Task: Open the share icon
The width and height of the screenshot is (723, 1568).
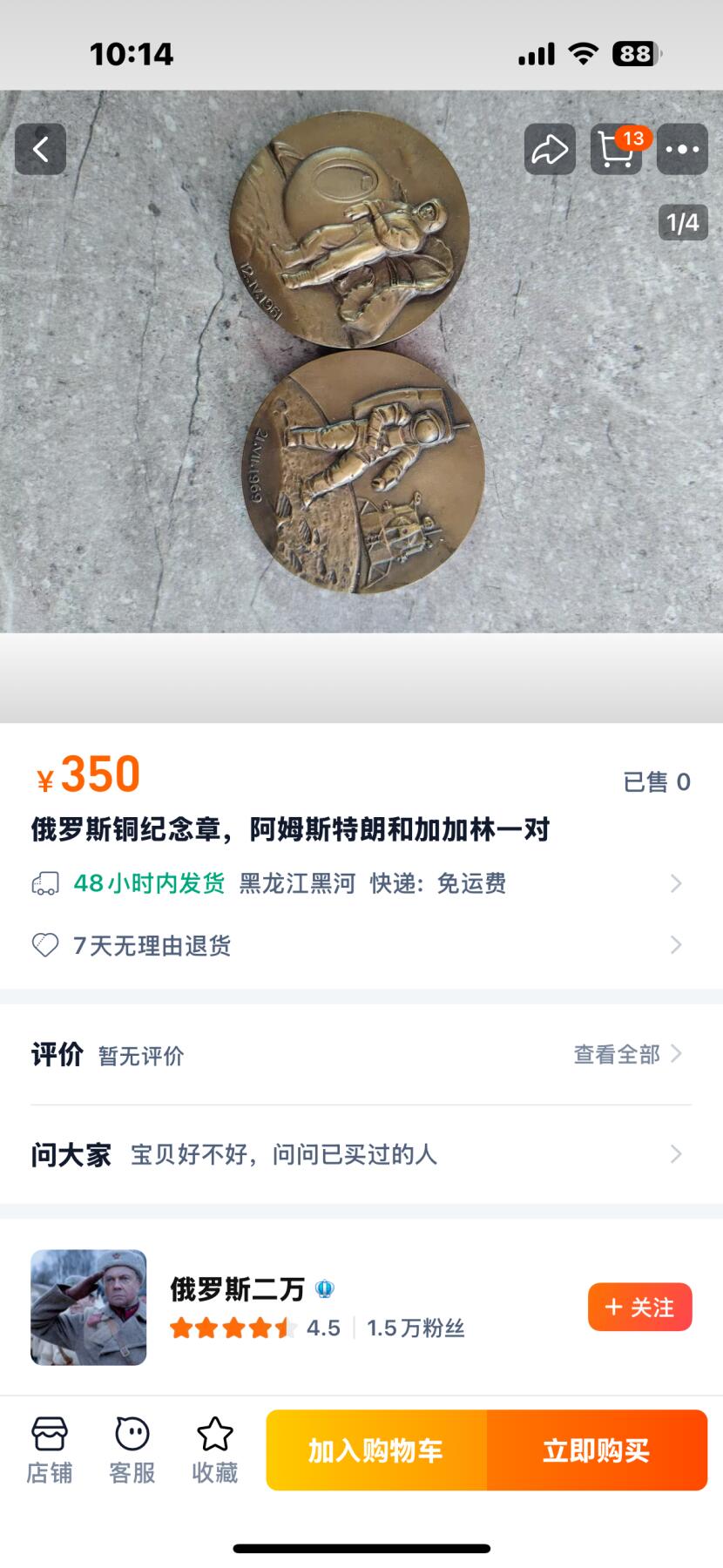Action: [x=550, y=148]
